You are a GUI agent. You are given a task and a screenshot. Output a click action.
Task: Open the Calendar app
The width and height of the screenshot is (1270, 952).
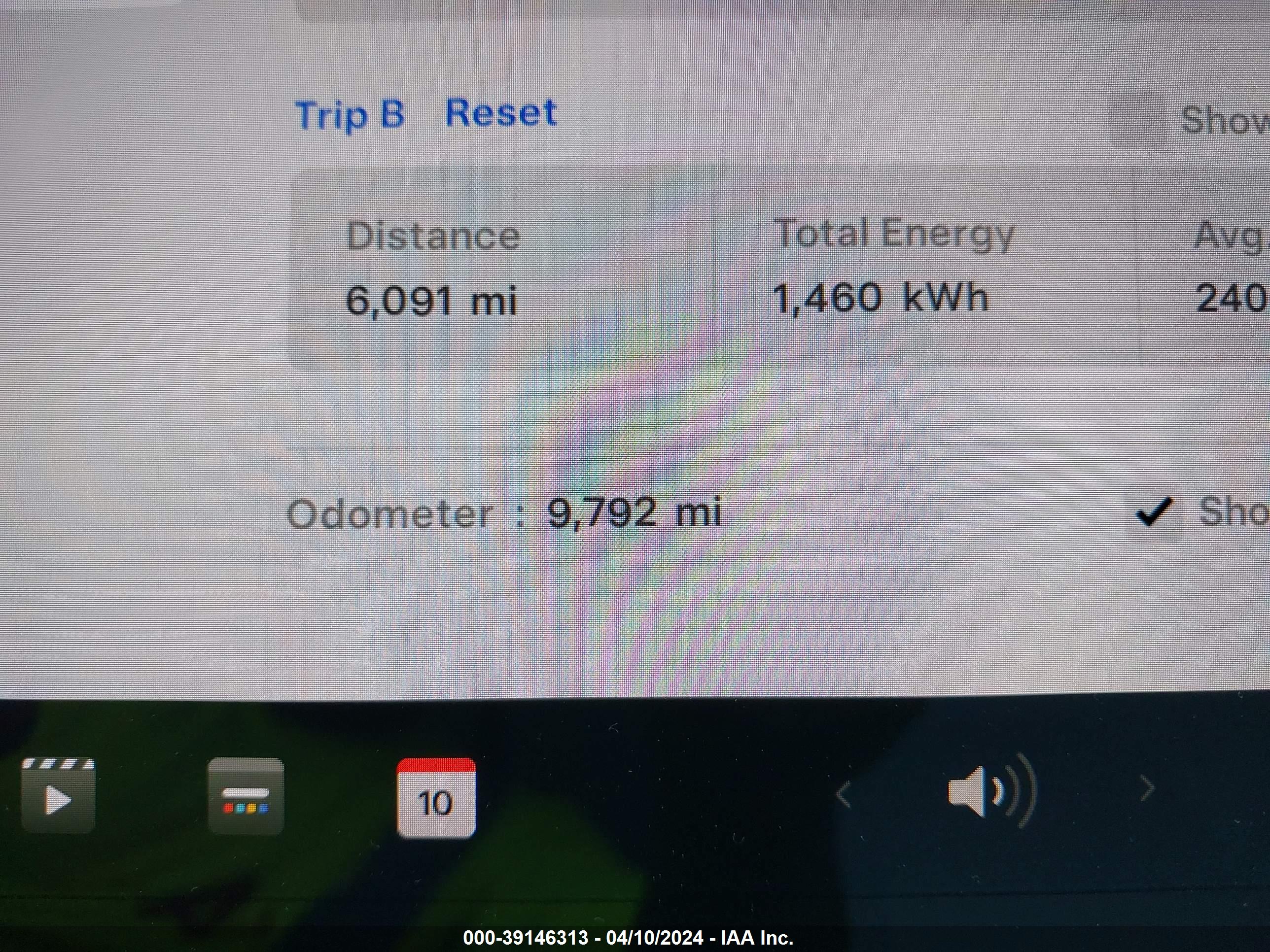pos(436,797)
